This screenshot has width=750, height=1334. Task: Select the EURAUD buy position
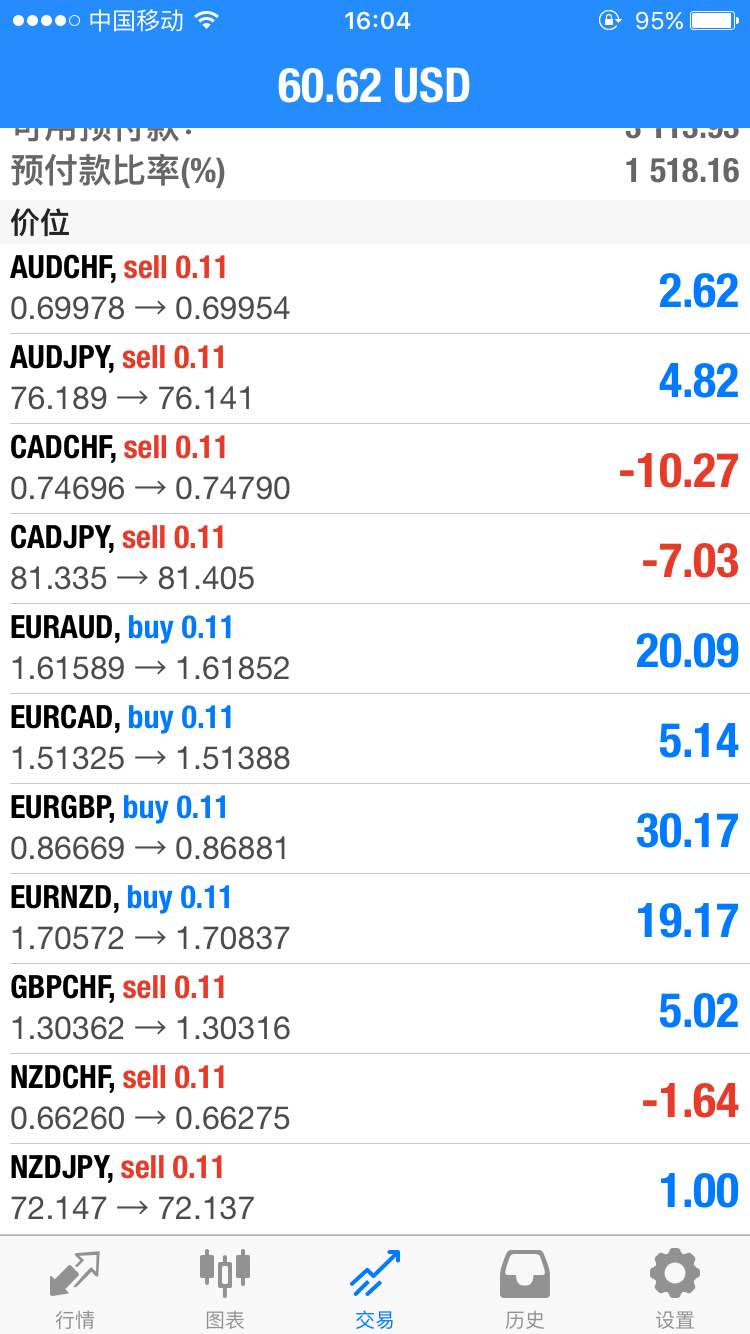coord(375,649)
